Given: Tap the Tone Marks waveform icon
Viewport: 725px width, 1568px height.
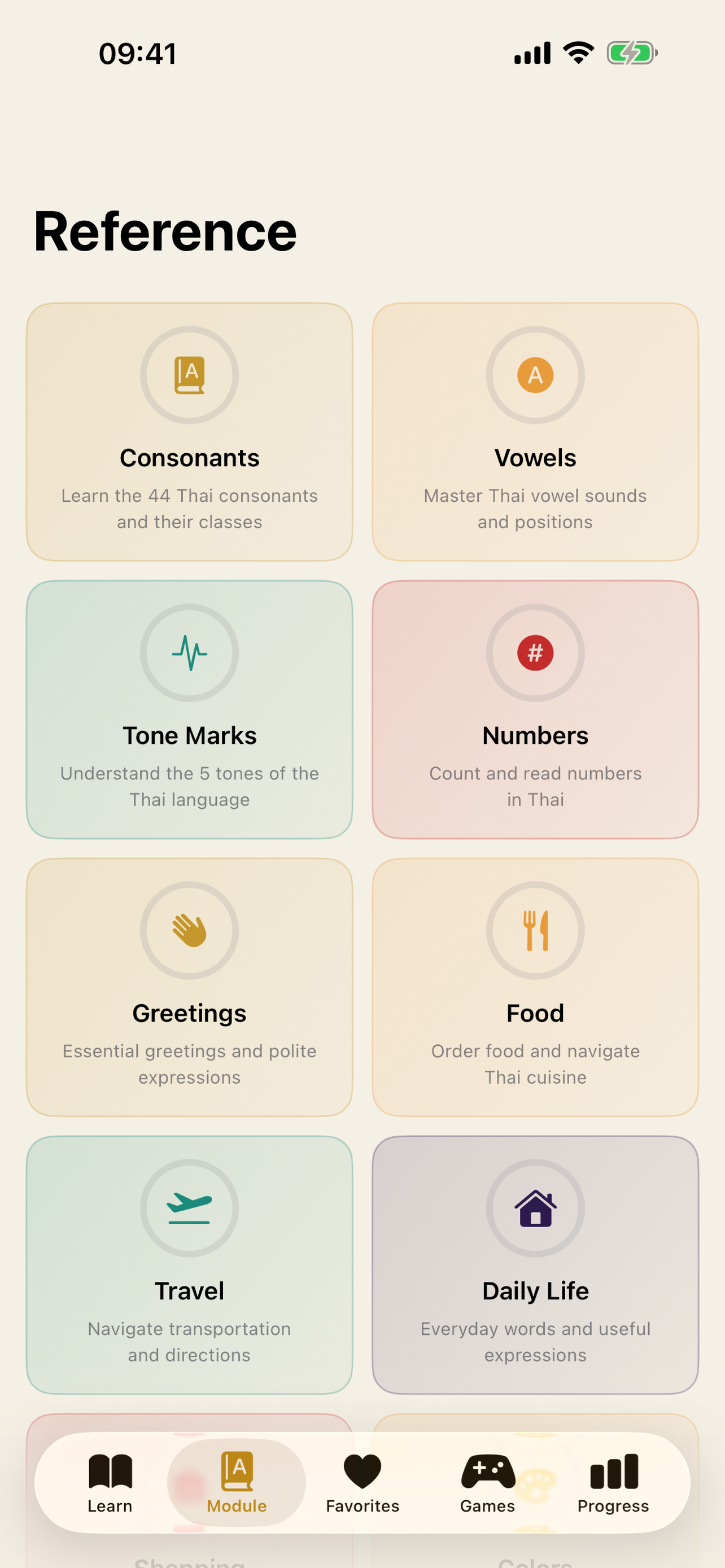Looking at the screenshot, I should click(189, 652).
